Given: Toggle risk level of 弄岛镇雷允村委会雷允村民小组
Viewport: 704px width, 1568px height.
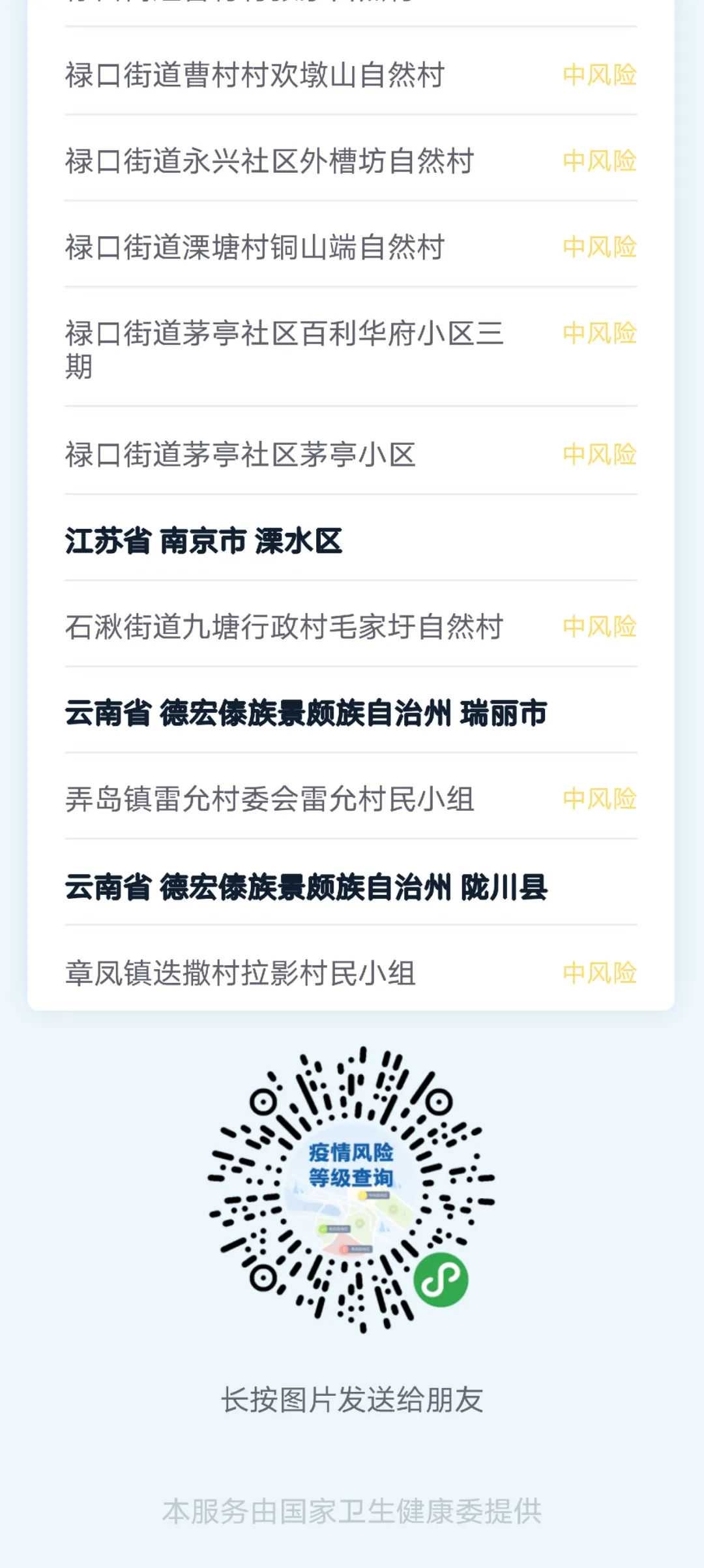Looking at the screenshot, I should 600,797.
